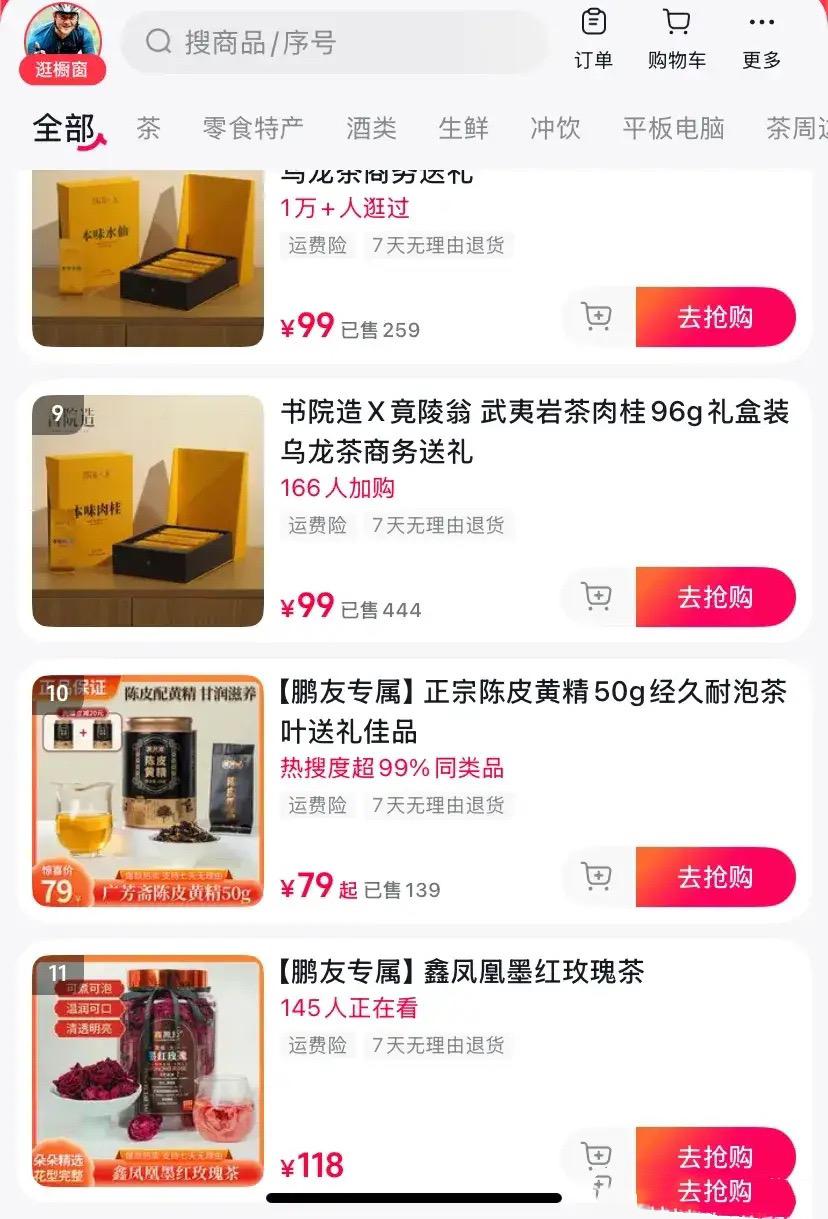Switch to the 茶 category tab
828x1219 pixels.
148,128
